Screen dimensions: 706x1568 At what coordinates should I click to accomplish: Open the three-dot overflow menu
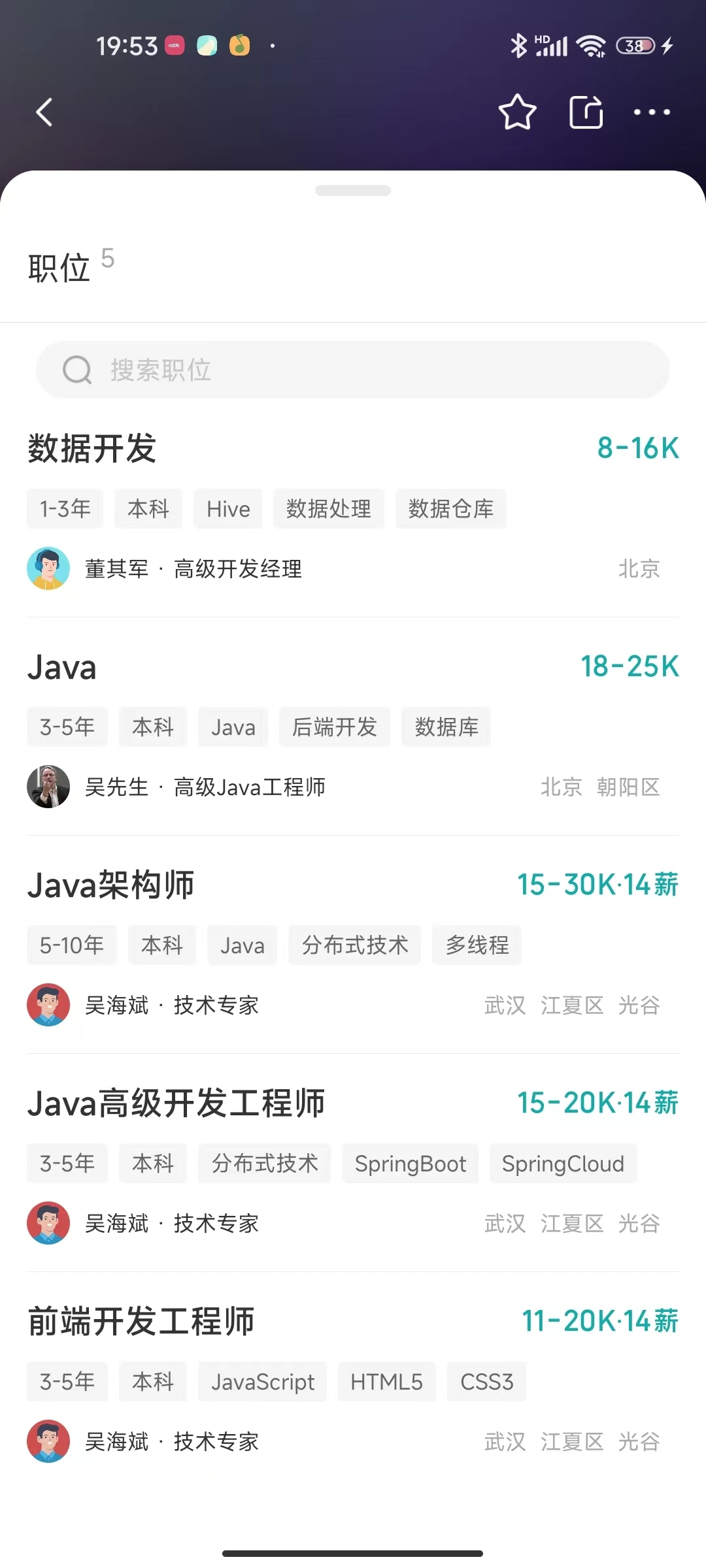(x=652, y=112)
